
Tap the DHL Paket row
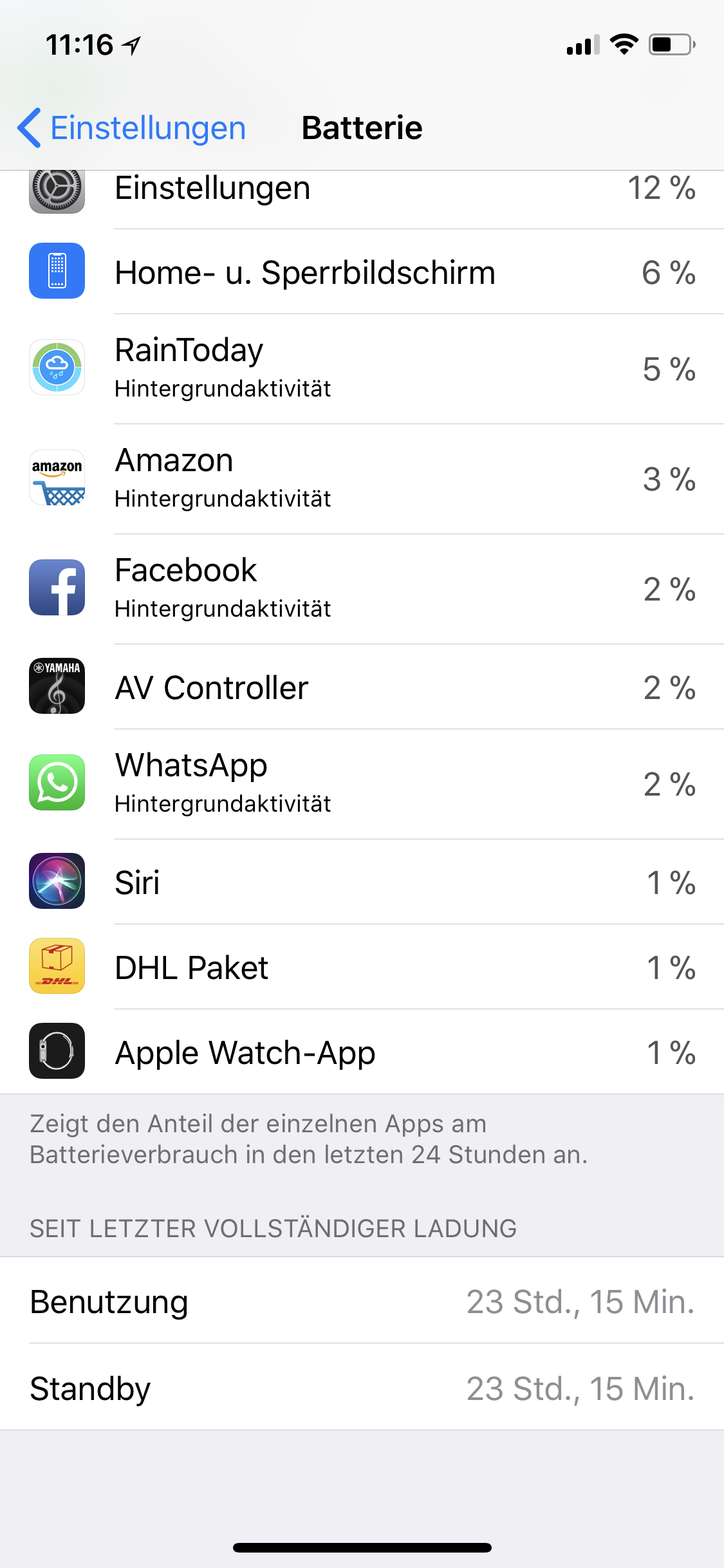pos(362,967)
